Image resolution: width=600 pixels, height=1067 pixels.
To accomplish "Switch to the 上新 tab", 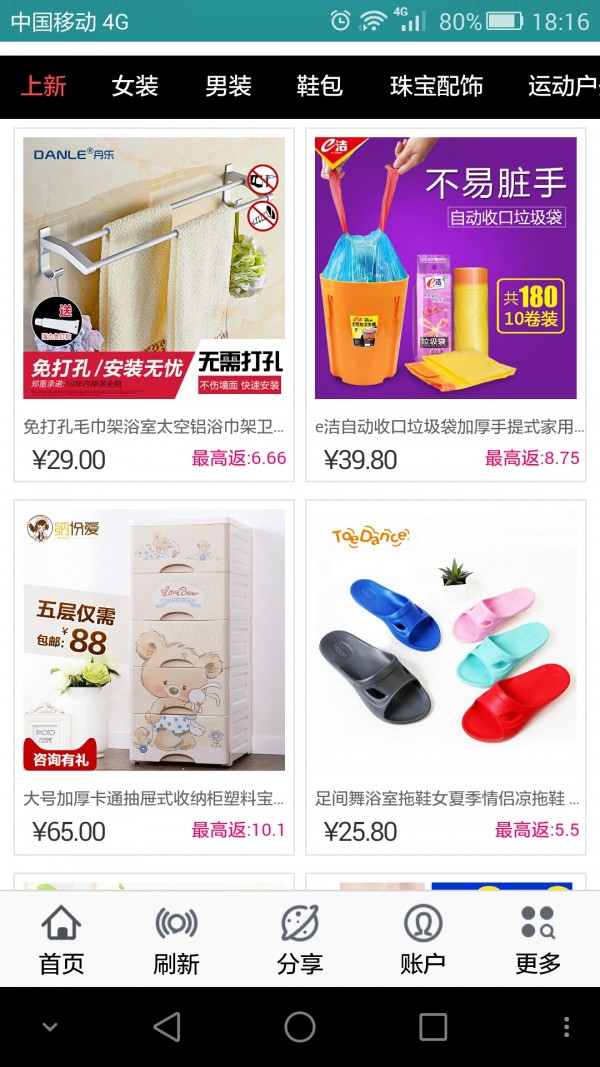I will click(x=44, y=86).
